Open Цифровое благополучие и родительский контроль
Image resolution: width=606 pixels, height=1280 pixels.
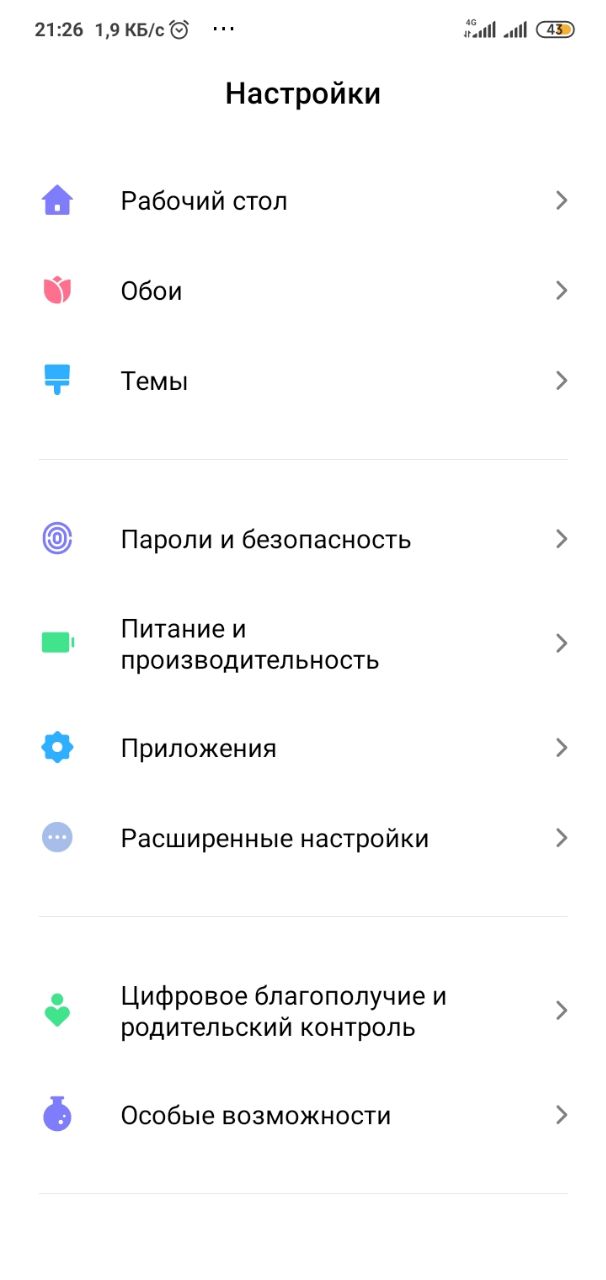tap(303, 1011)
